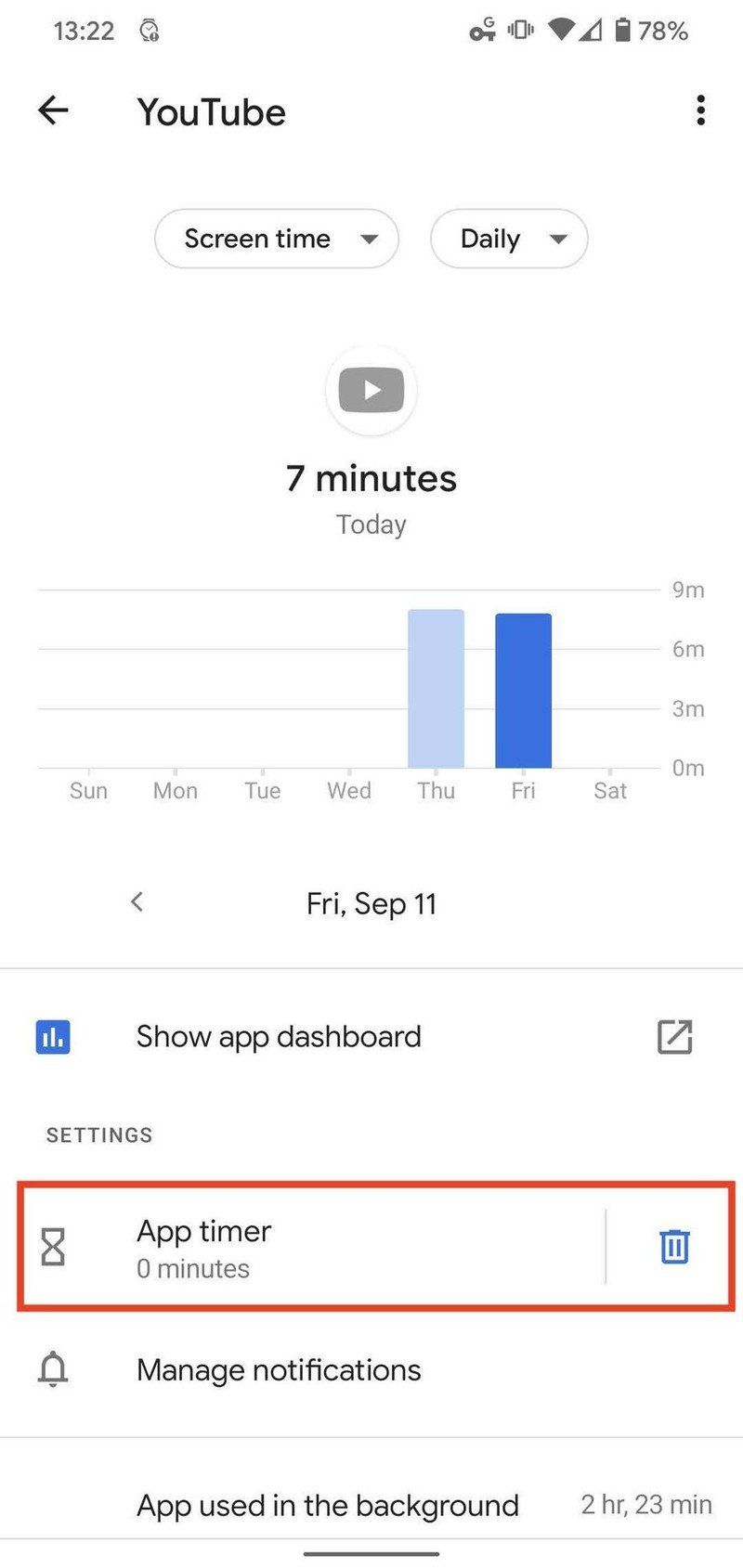Viewport: 743px width, 1568px height.
Task: Open the Daily frequency dropdown
Action: click(x=508, y=239)
